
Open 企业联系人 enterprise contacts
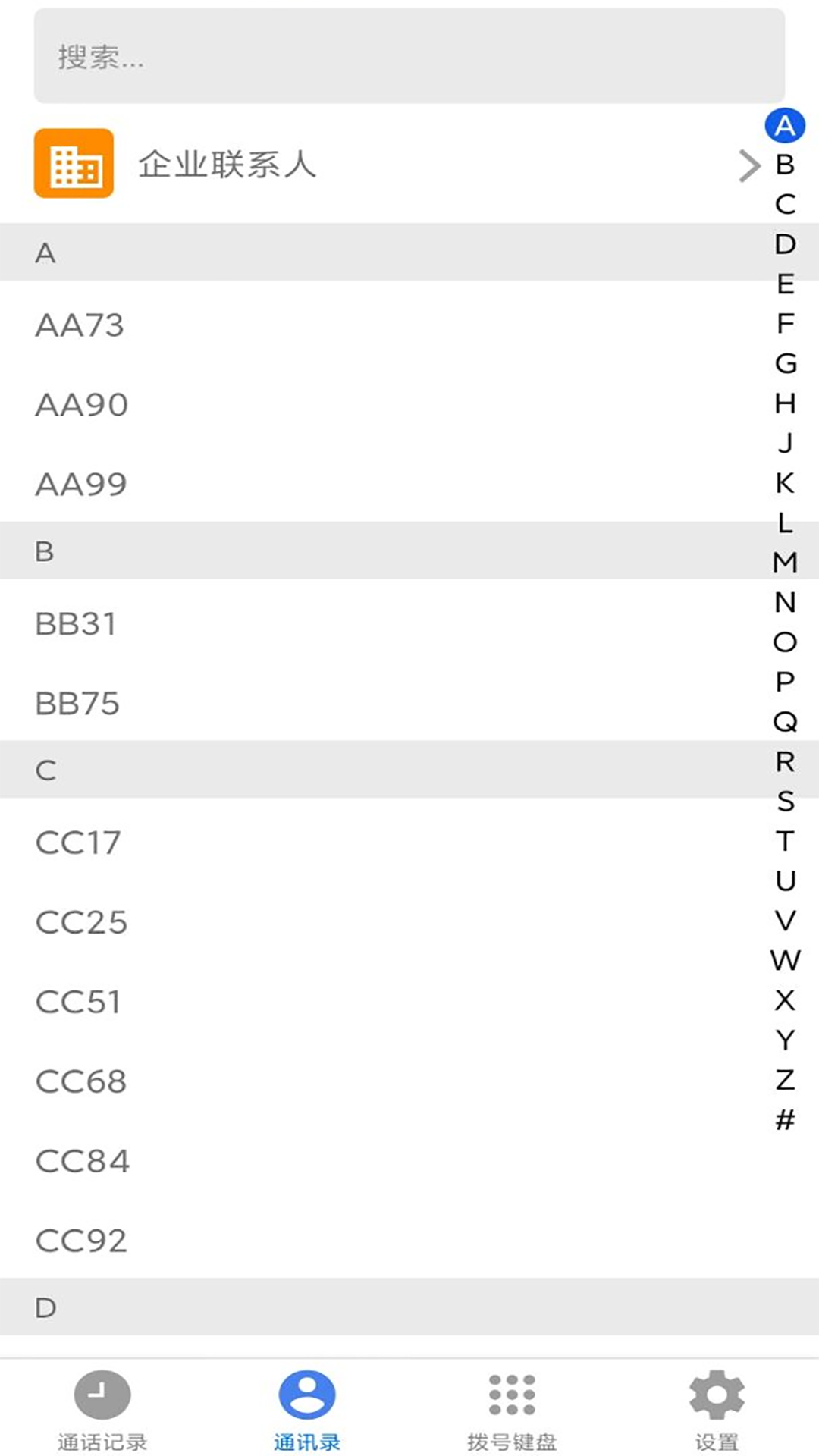coord(379,164)
